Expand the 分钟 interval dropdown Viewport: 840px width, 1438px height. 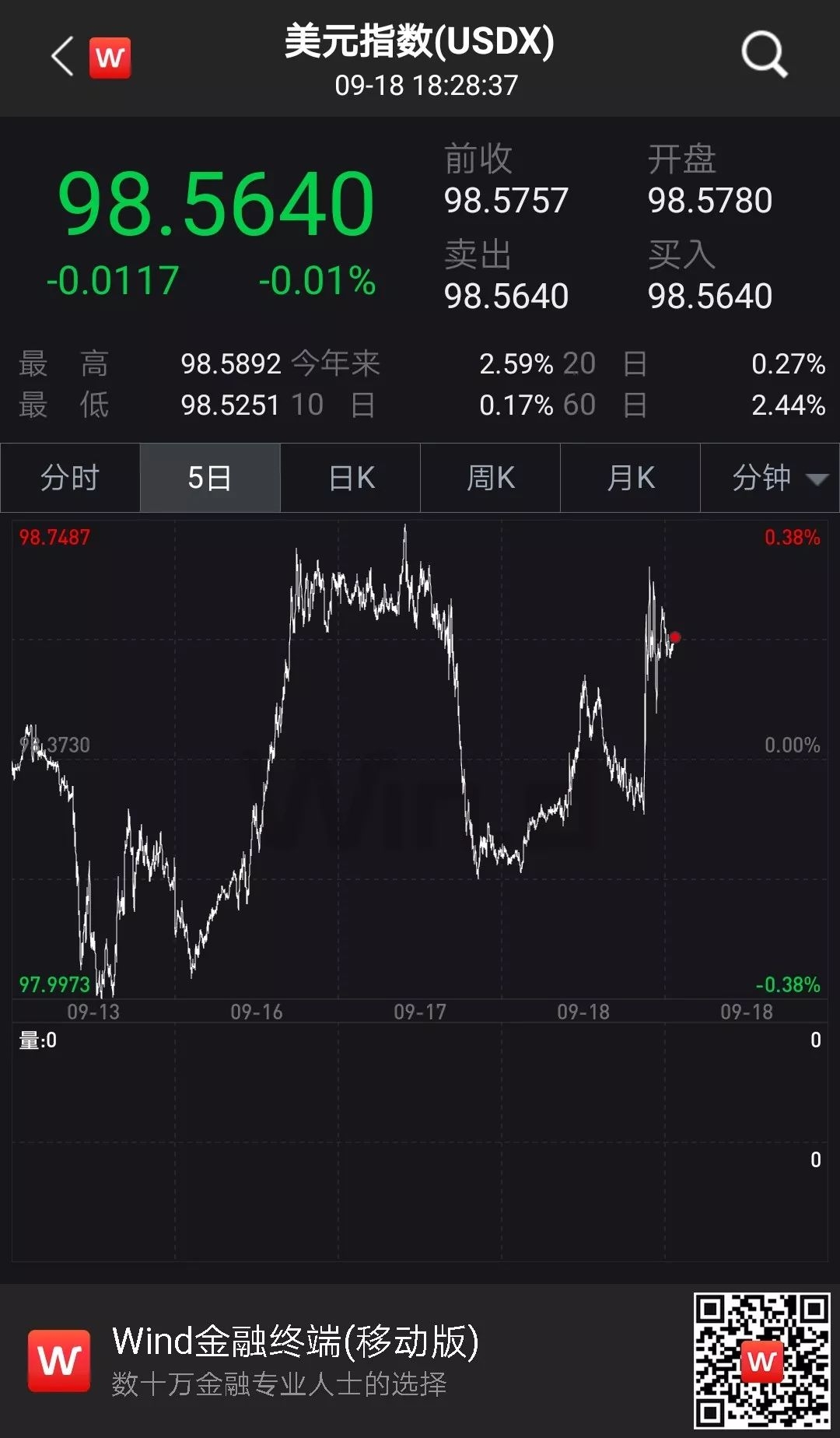coord(771,478)
